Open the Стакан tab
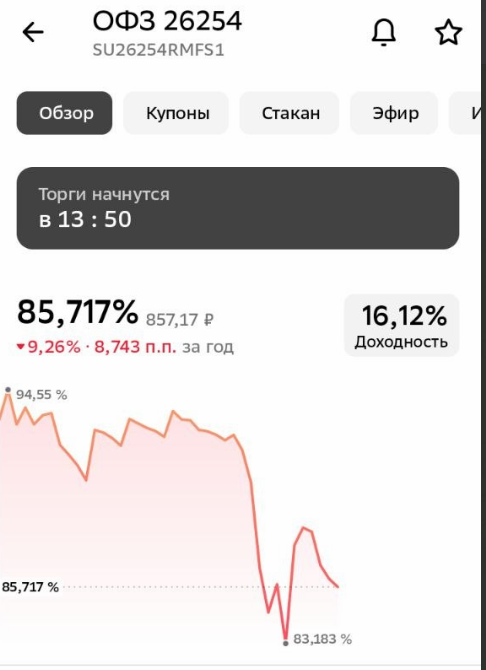Viewport: 486px width, 670px height. (x=289, y=113)
